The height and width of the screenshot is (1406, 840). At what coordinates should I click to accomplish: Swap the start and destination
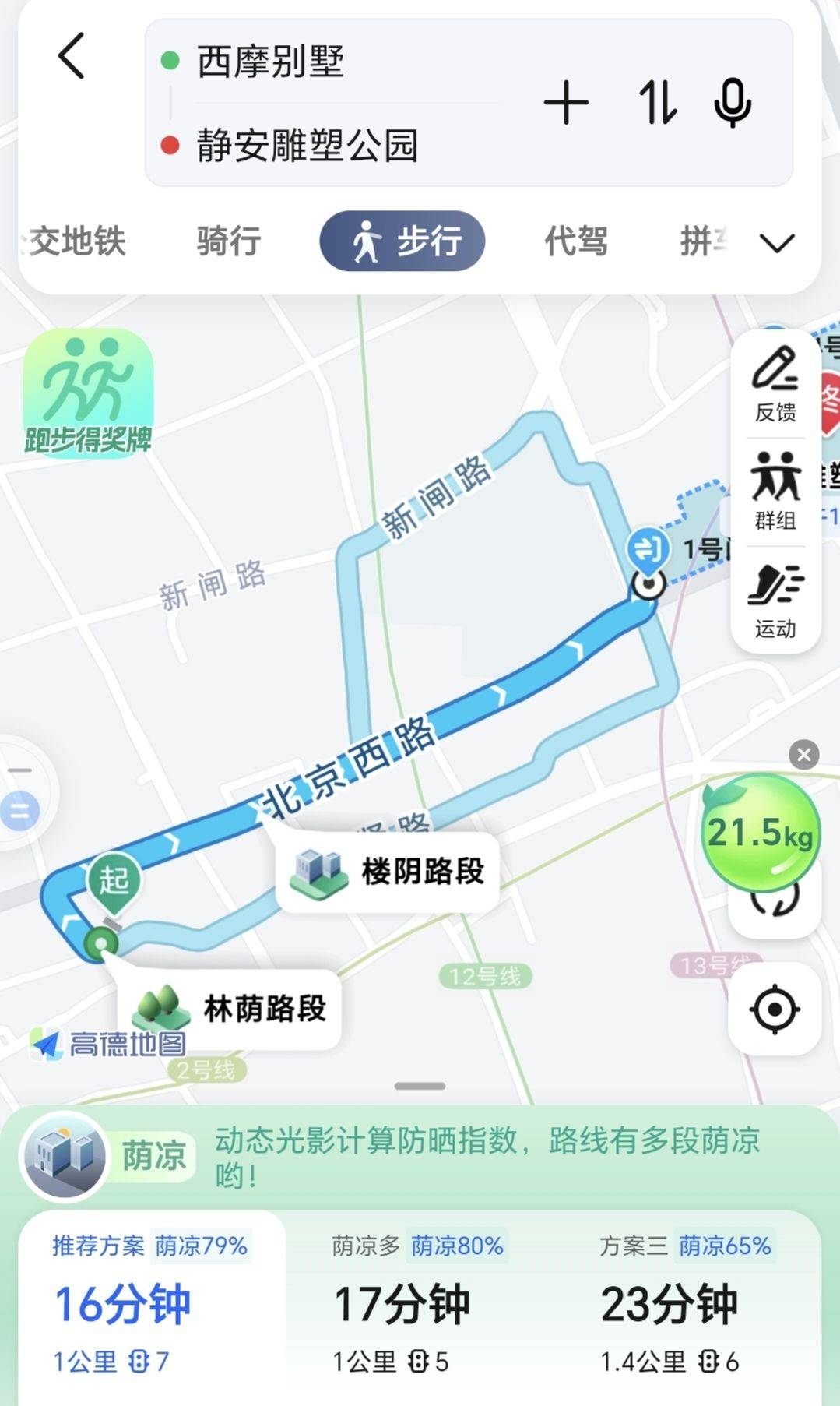[658, 103]
